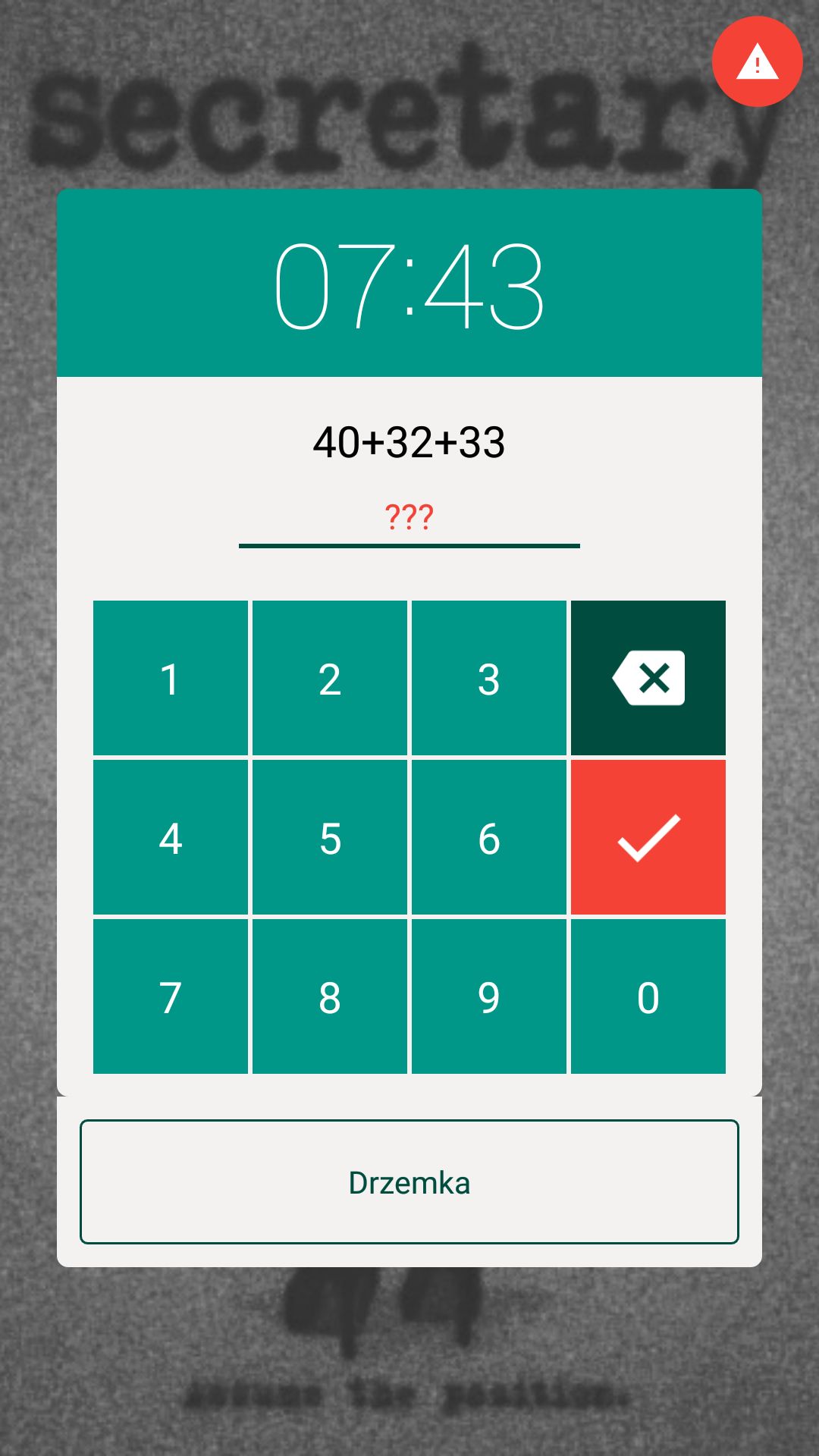Enter digit 6 on the keypad

(x=489, y=837)
